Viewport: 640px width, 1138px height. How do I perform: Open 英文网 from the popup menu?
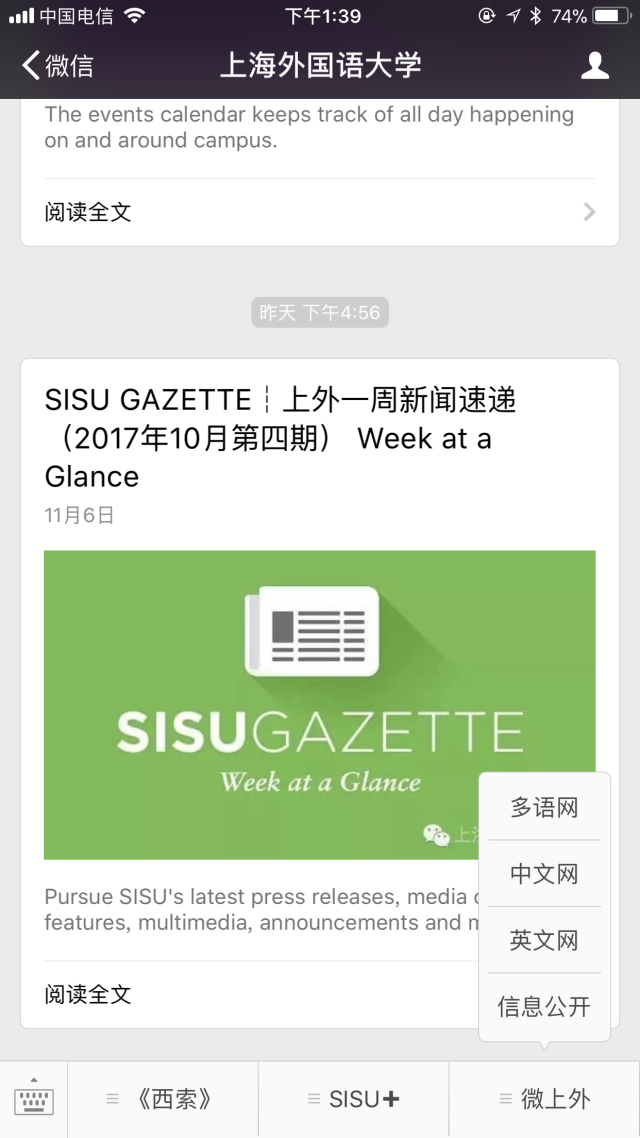[x=544, y=940]
